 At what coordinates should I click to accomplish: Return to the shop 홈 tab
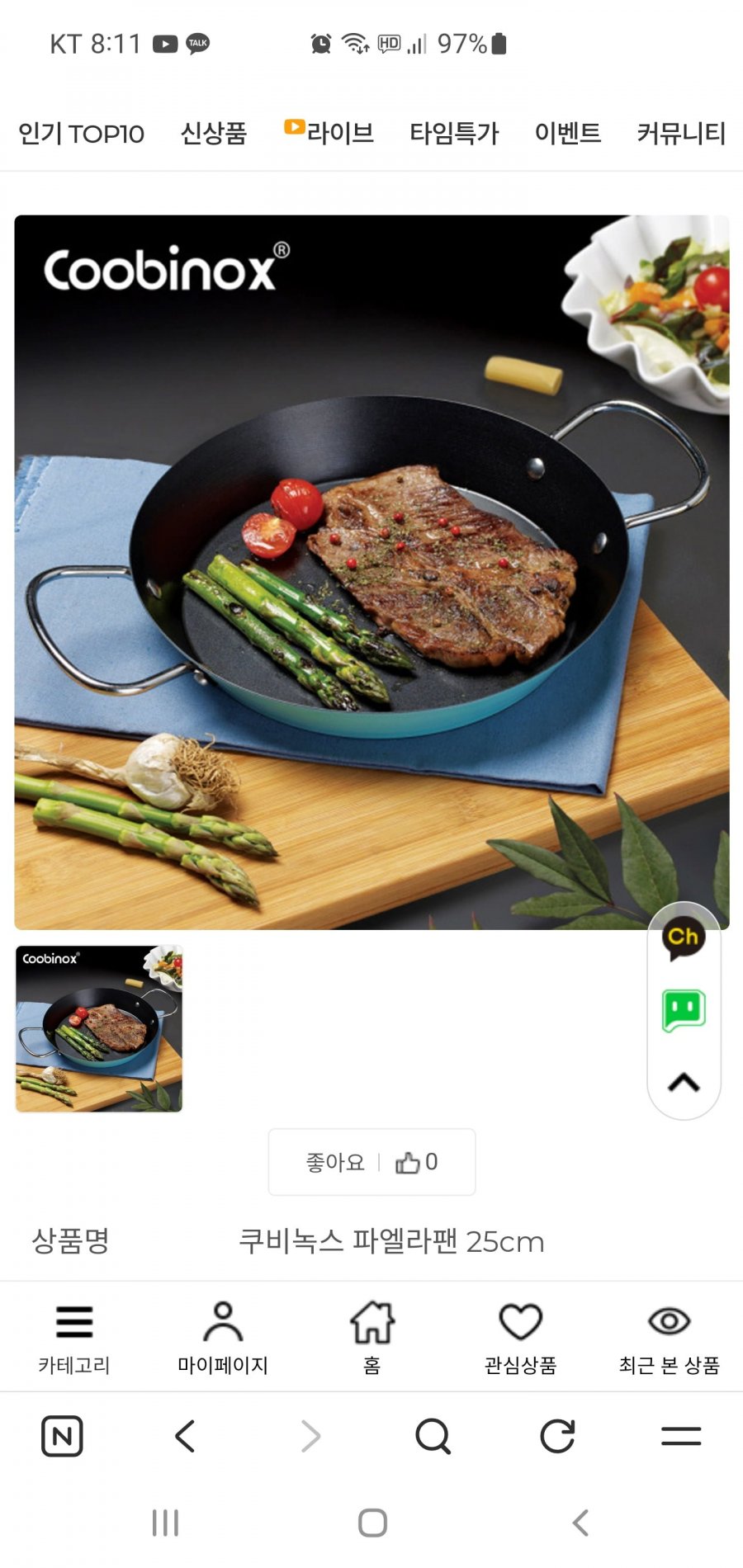(372, 1337)
